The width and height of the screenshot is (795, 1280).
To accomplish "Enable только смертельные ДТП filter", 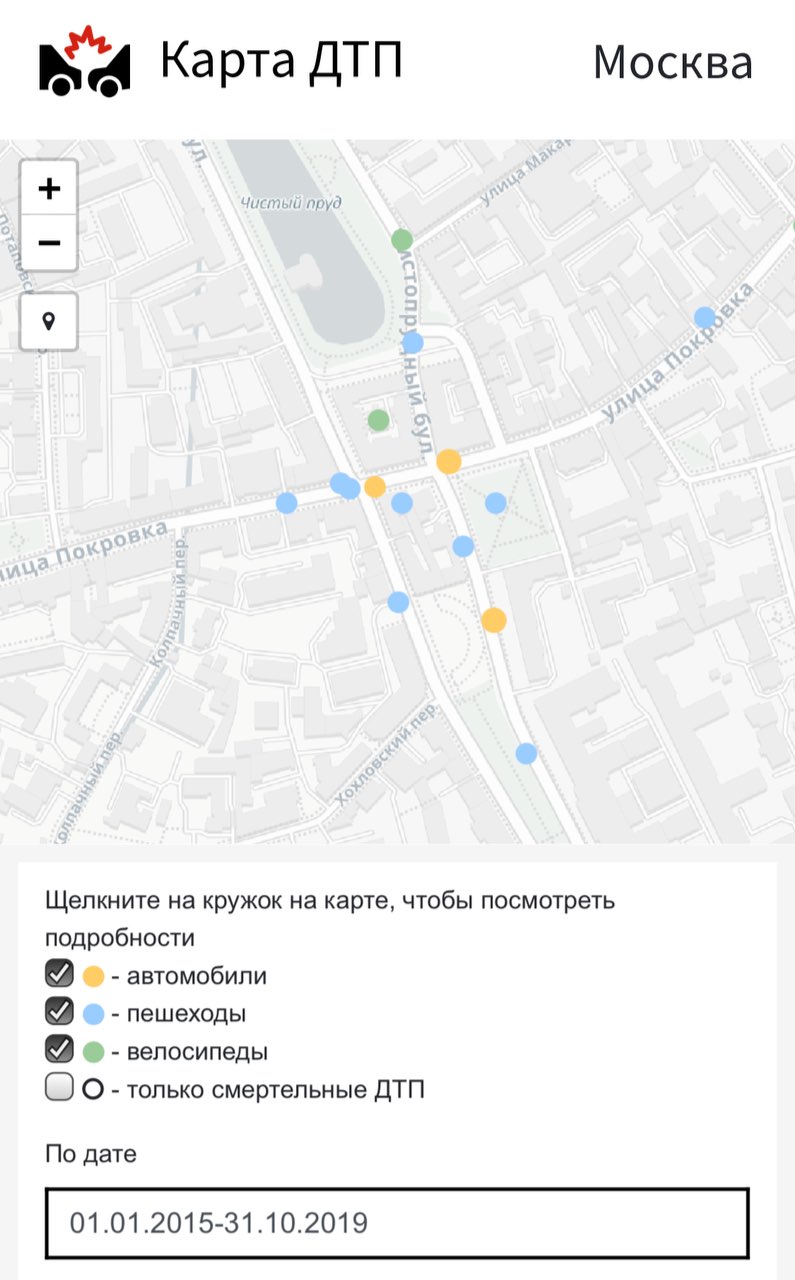I will click(60, 1088).
